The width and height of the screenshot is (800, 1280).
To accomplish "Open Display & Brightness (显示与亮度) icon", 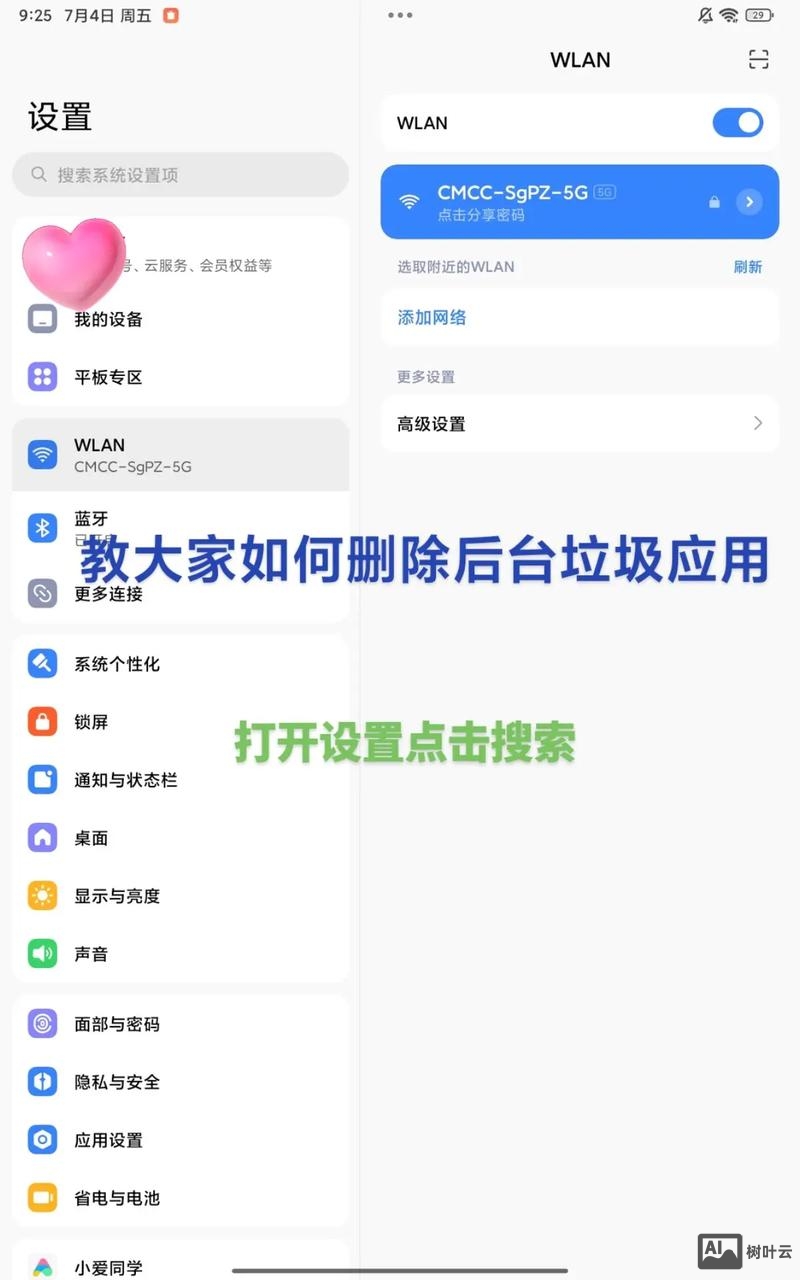I will (x=42, y=896).
